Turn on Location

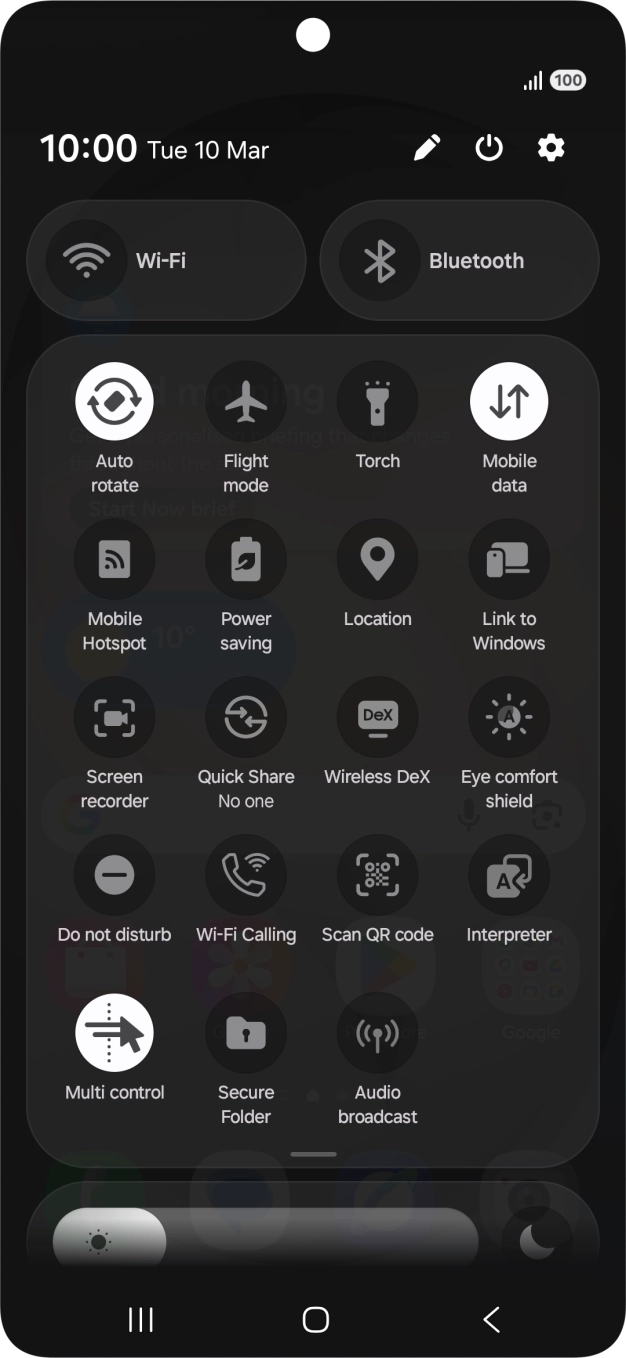377,560
